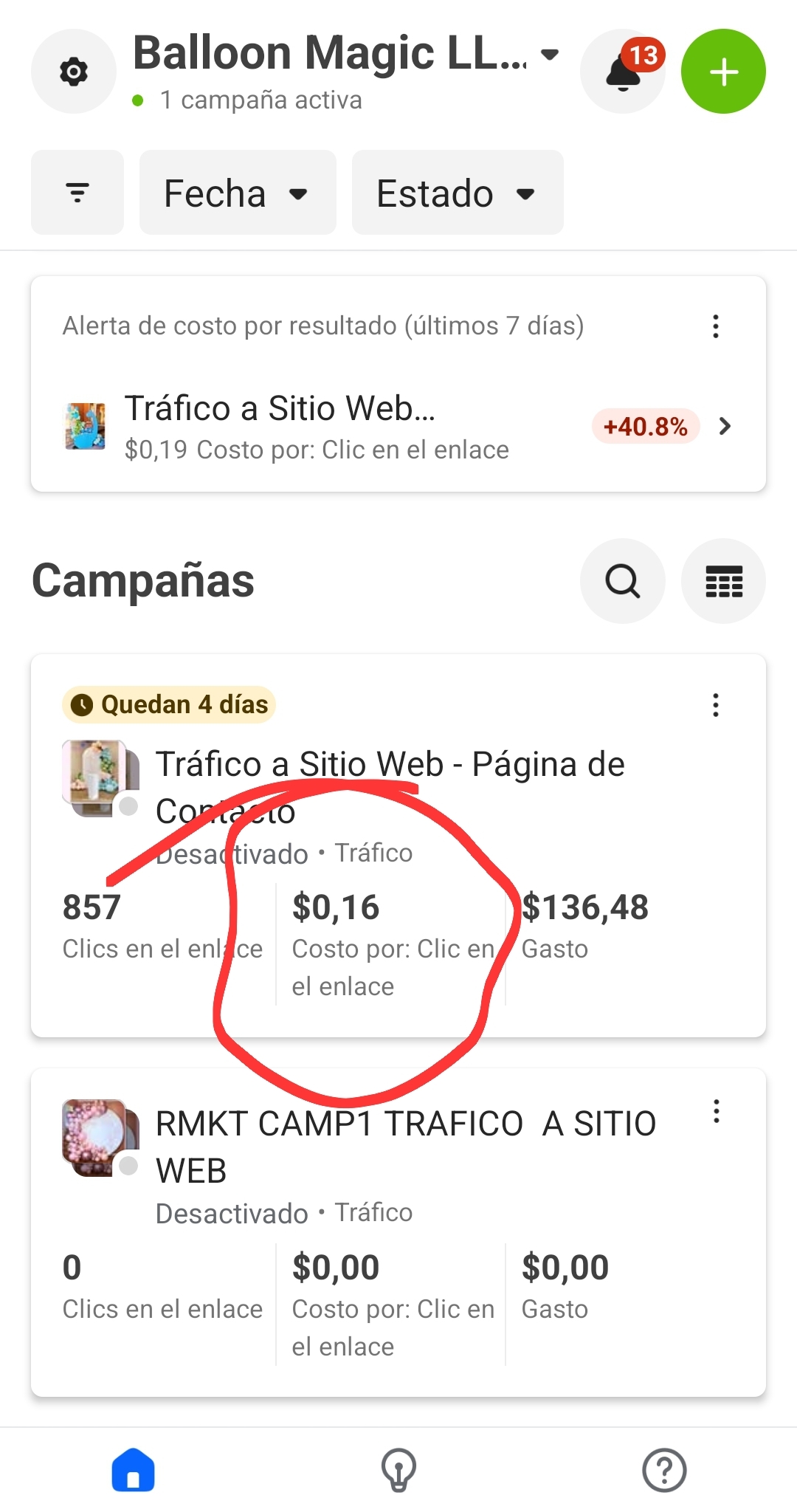
Task: Search campaigns with the magnifier icon
Action: (x=623, y=581)
